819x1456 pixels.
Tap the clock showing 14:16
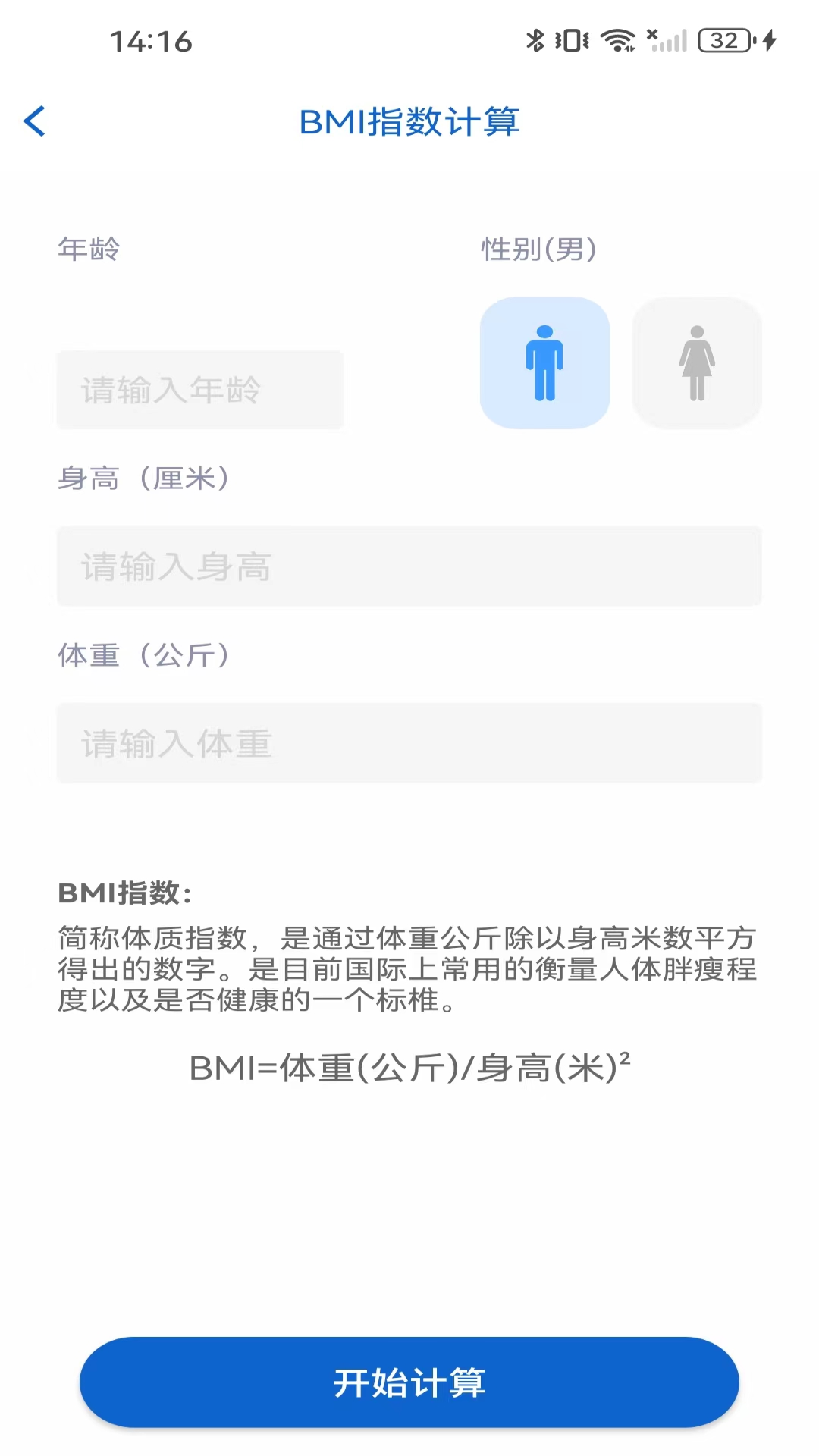point(150,41)
